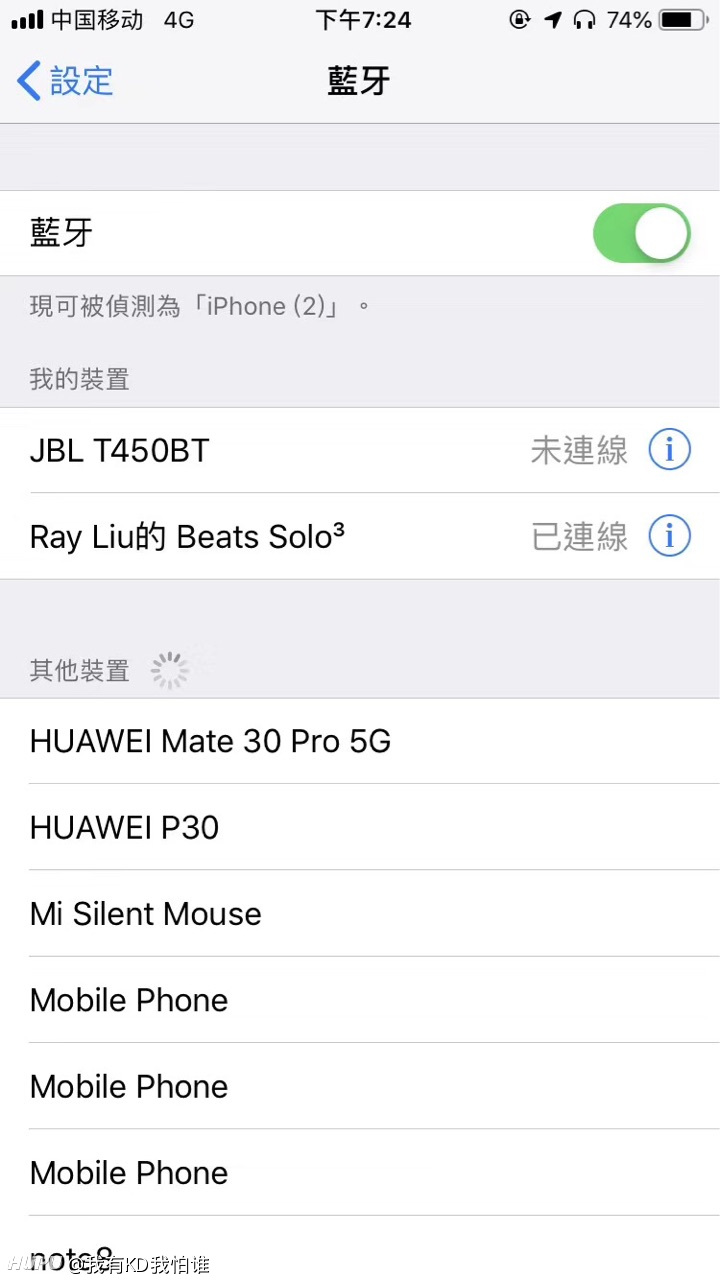This screenshot has height=1280, width=720.
Task: Open info for JBL T450BT
Action: [669, 450]
